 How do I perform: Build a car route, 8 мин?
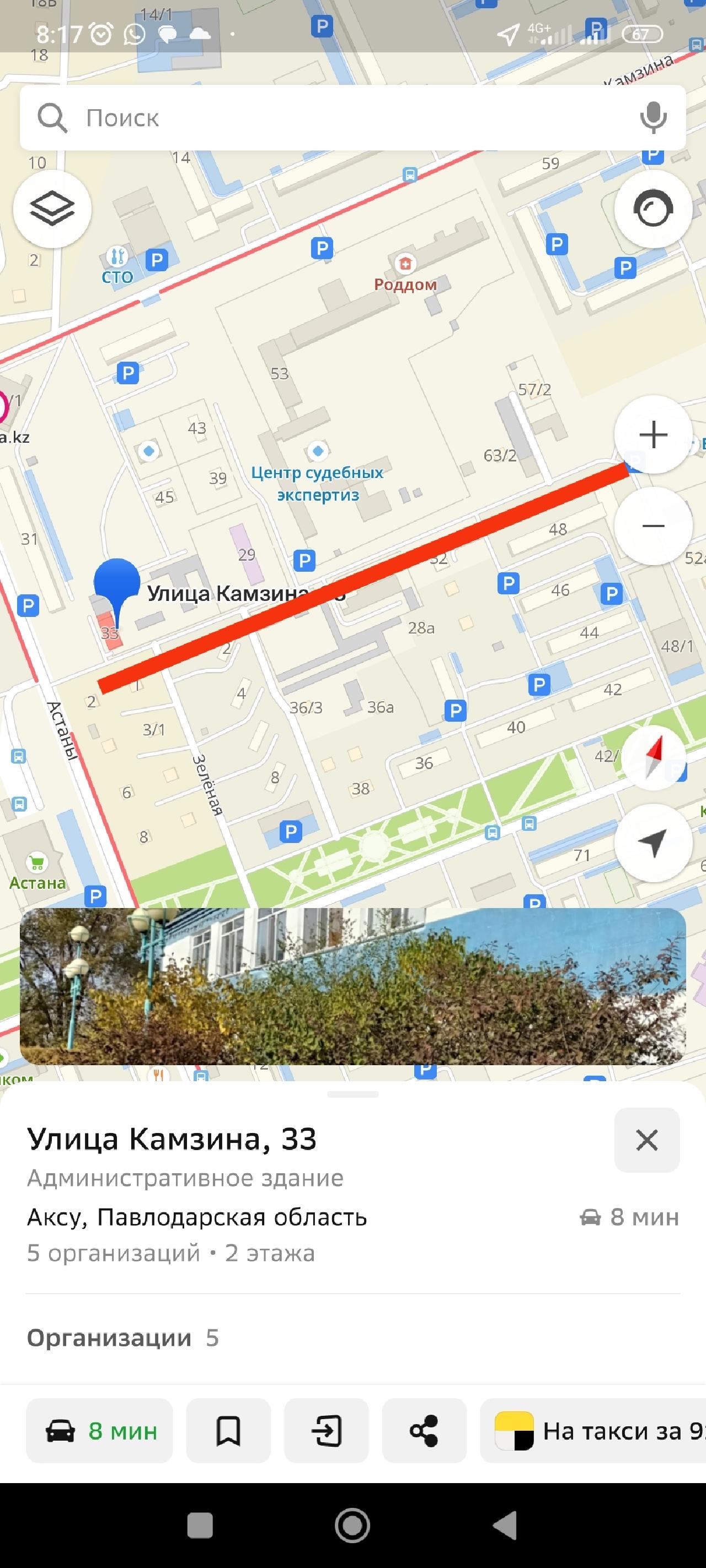(99, 1430)
